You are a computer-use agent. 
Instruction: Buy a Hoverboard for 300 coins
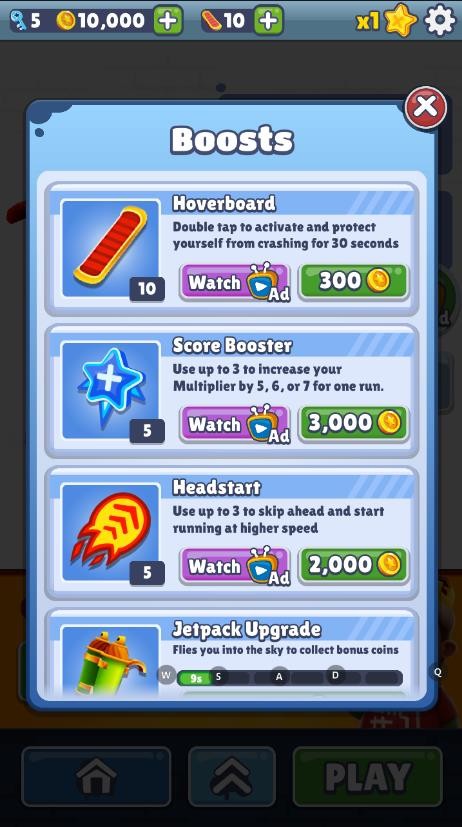(354, 282)
